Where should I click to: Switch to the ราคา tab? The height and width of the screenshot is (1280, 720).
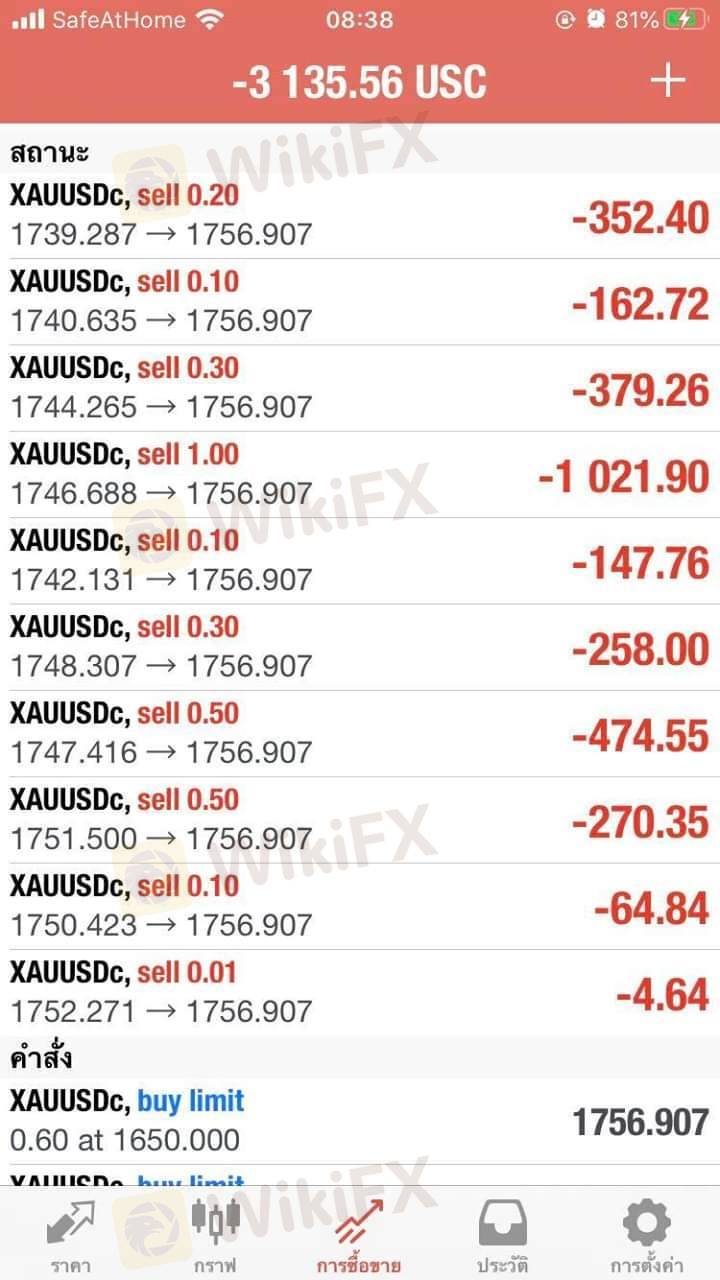[x=70, y=1236]
